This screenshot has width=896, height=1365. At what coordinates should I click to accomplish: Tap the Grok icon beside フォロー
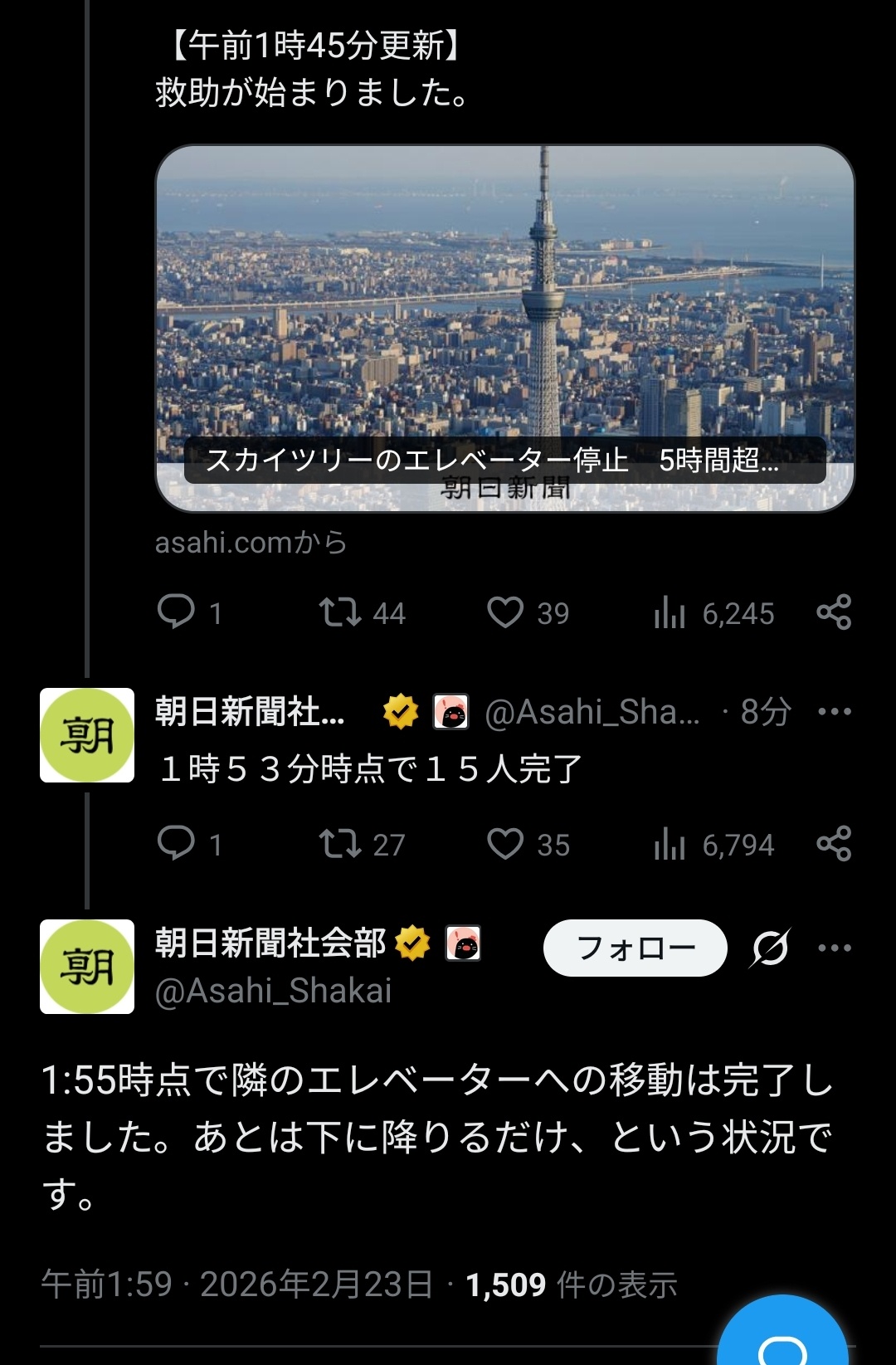pyautogui.click(x=770, y=948)
